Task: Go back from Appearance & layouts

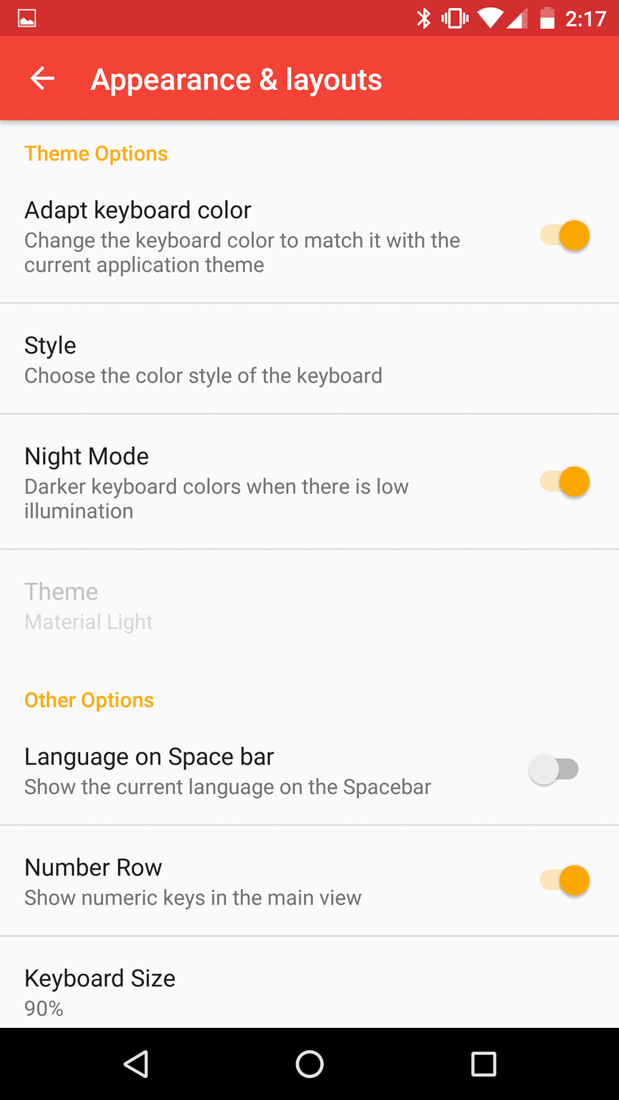Action: pyautogui.click(x=42, y=79)
